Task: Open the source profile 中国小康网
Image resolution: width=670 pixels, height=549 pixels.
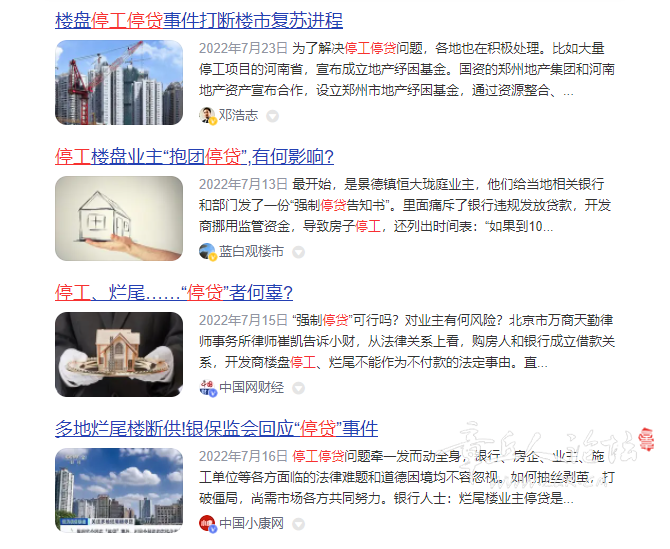Action: [x=251, y=522]
